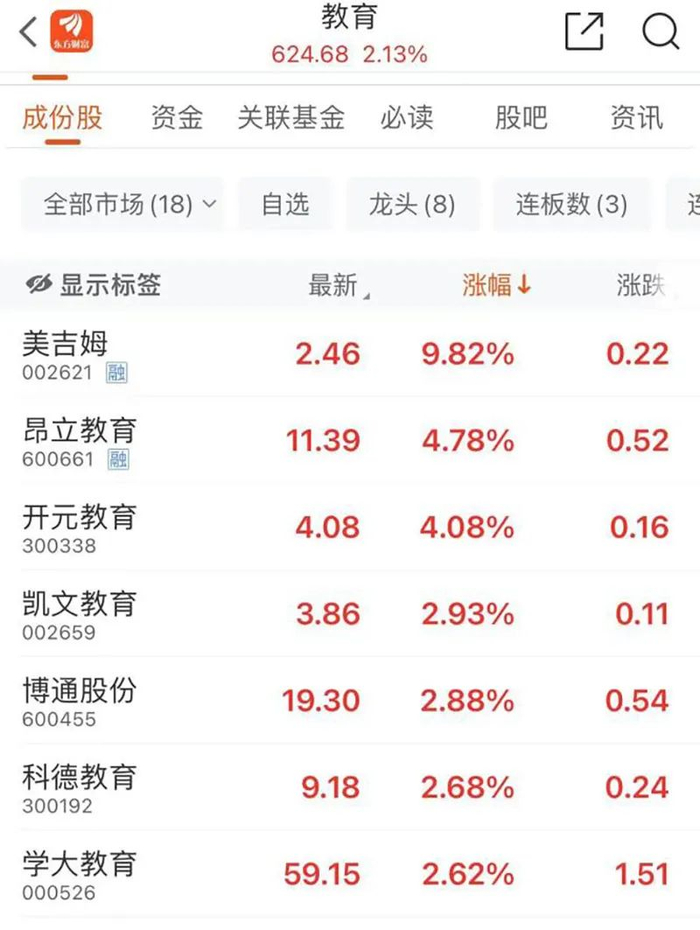Switch to the 资讯 tab
Viewport: 700px width, 930px height.
point(636,118)
